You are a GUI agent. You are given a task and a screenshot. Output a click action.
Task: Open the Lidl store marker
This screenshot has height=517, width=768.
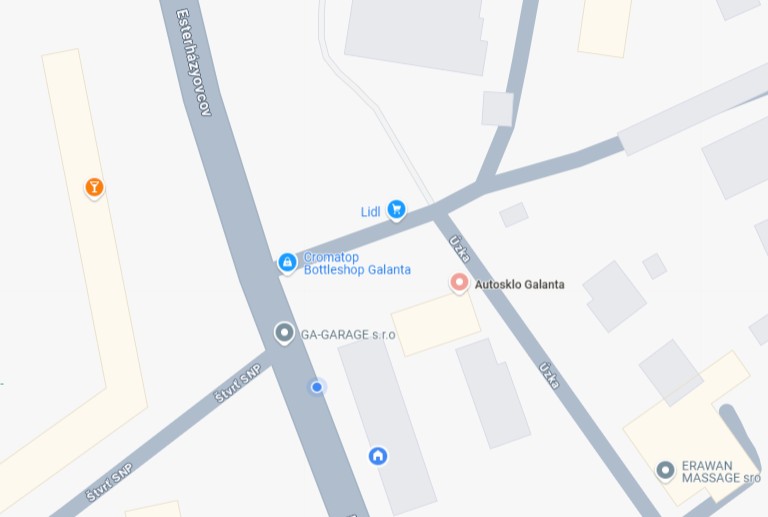point(397,209)
